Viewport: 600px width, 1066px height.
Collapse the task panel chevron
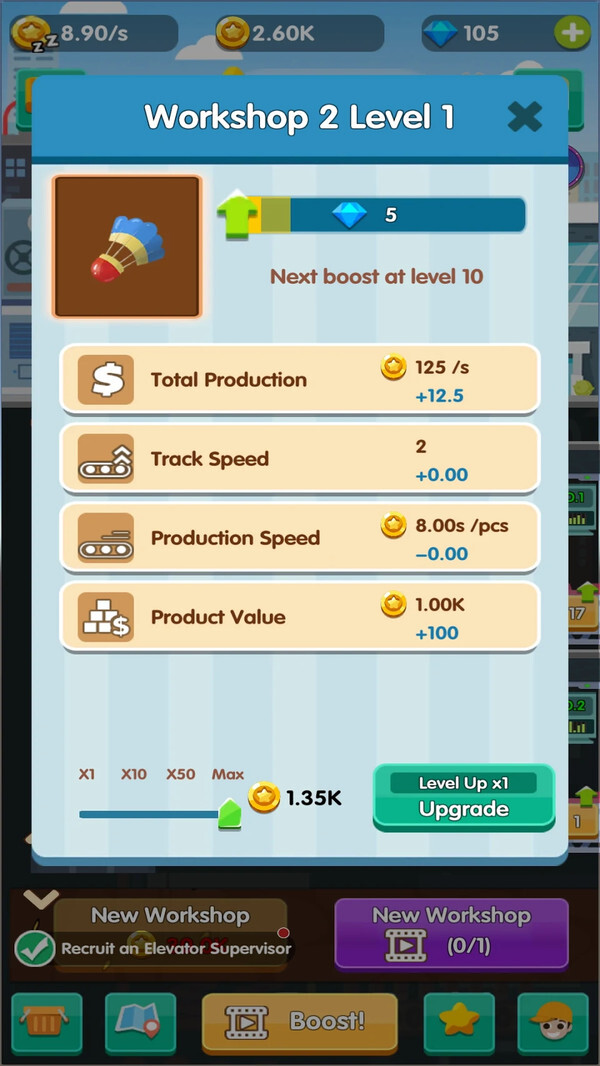41,899
